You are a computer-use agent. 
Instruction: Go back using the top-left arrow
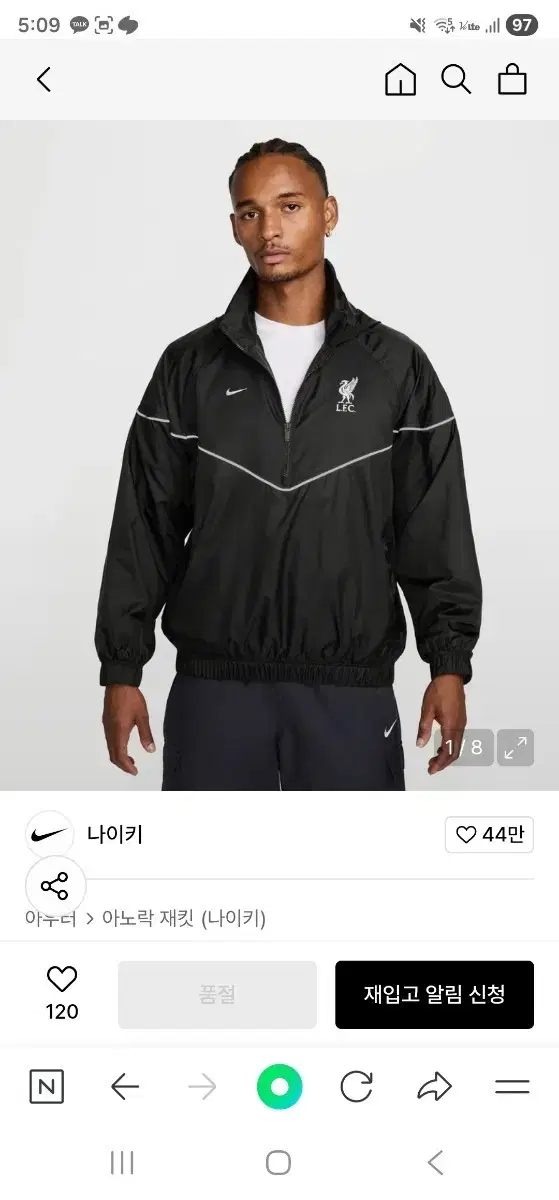[43, 80]
